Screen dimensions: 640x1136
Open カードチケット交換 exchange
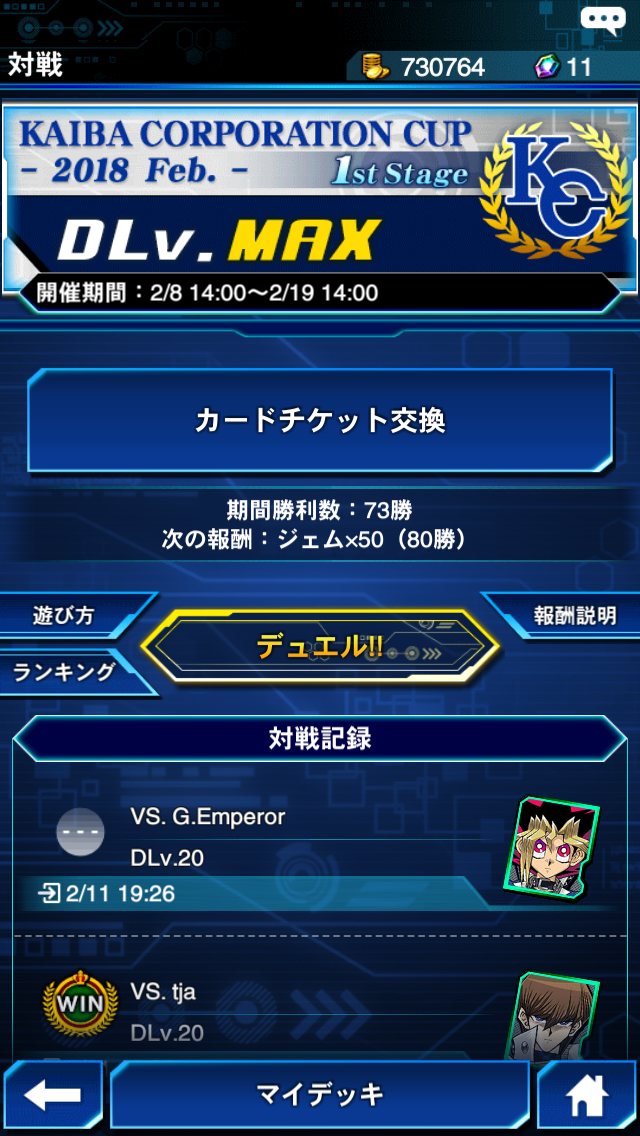click(x=319, y=421)
